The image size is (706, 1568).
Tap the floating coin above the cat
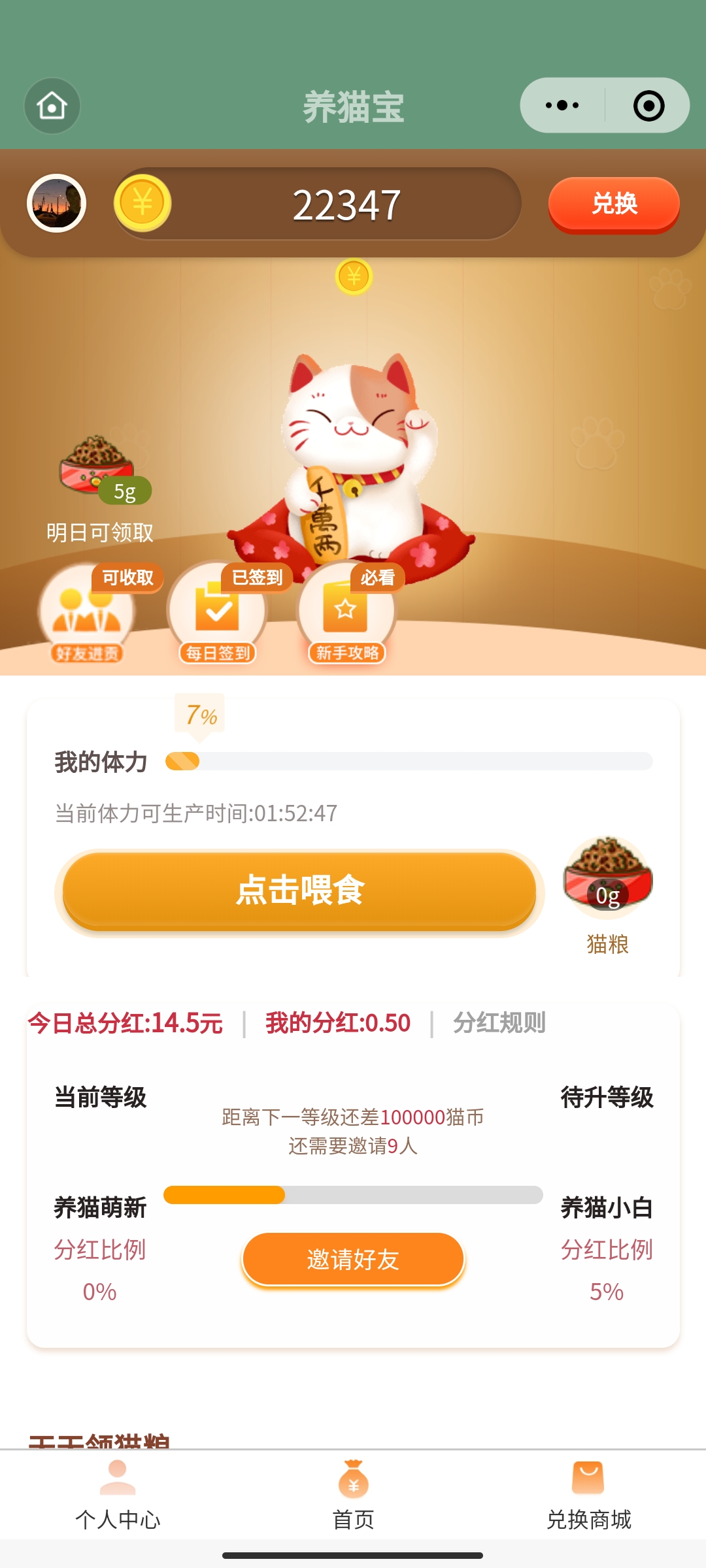(353, 278)
